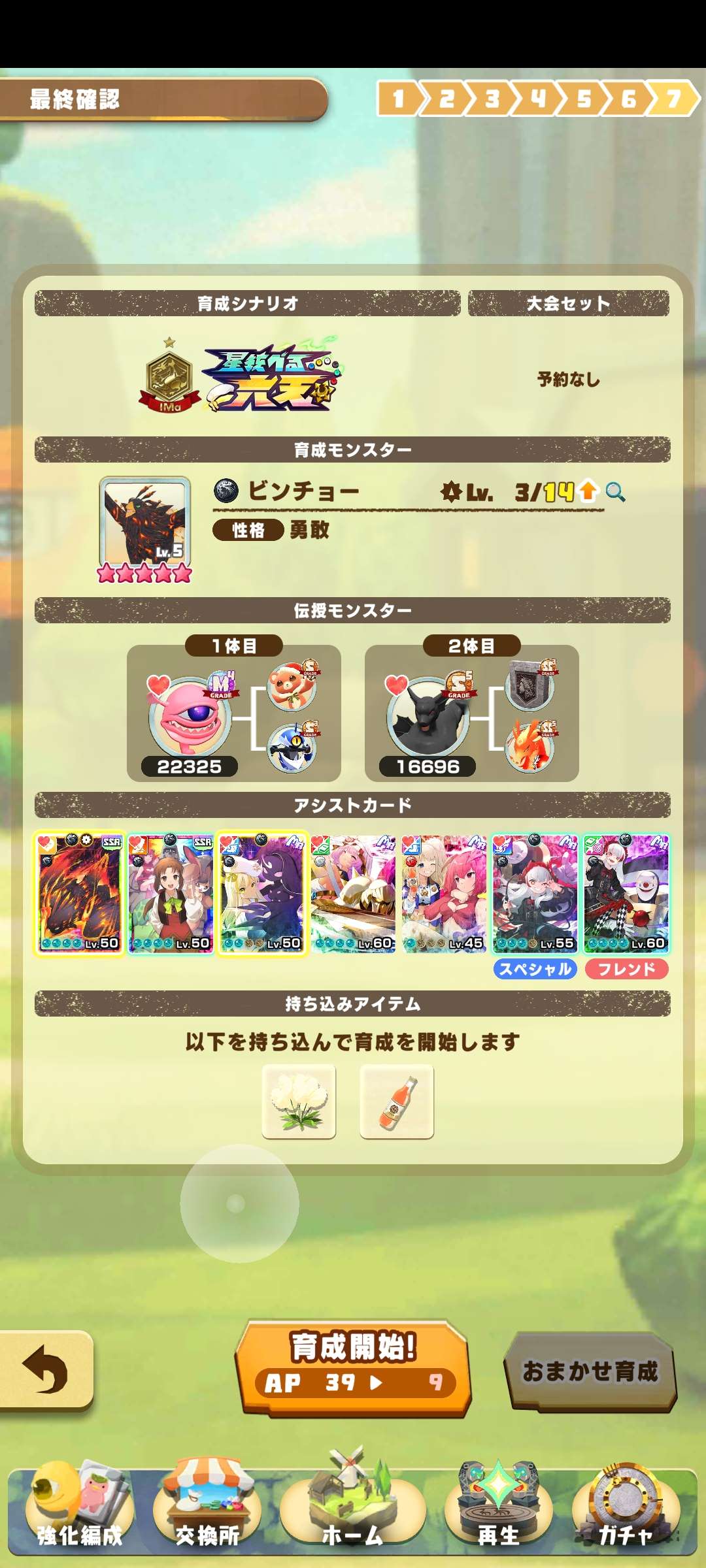
Task: Tap the 育成開始! start training button
Action: [x=353, y=1368]
